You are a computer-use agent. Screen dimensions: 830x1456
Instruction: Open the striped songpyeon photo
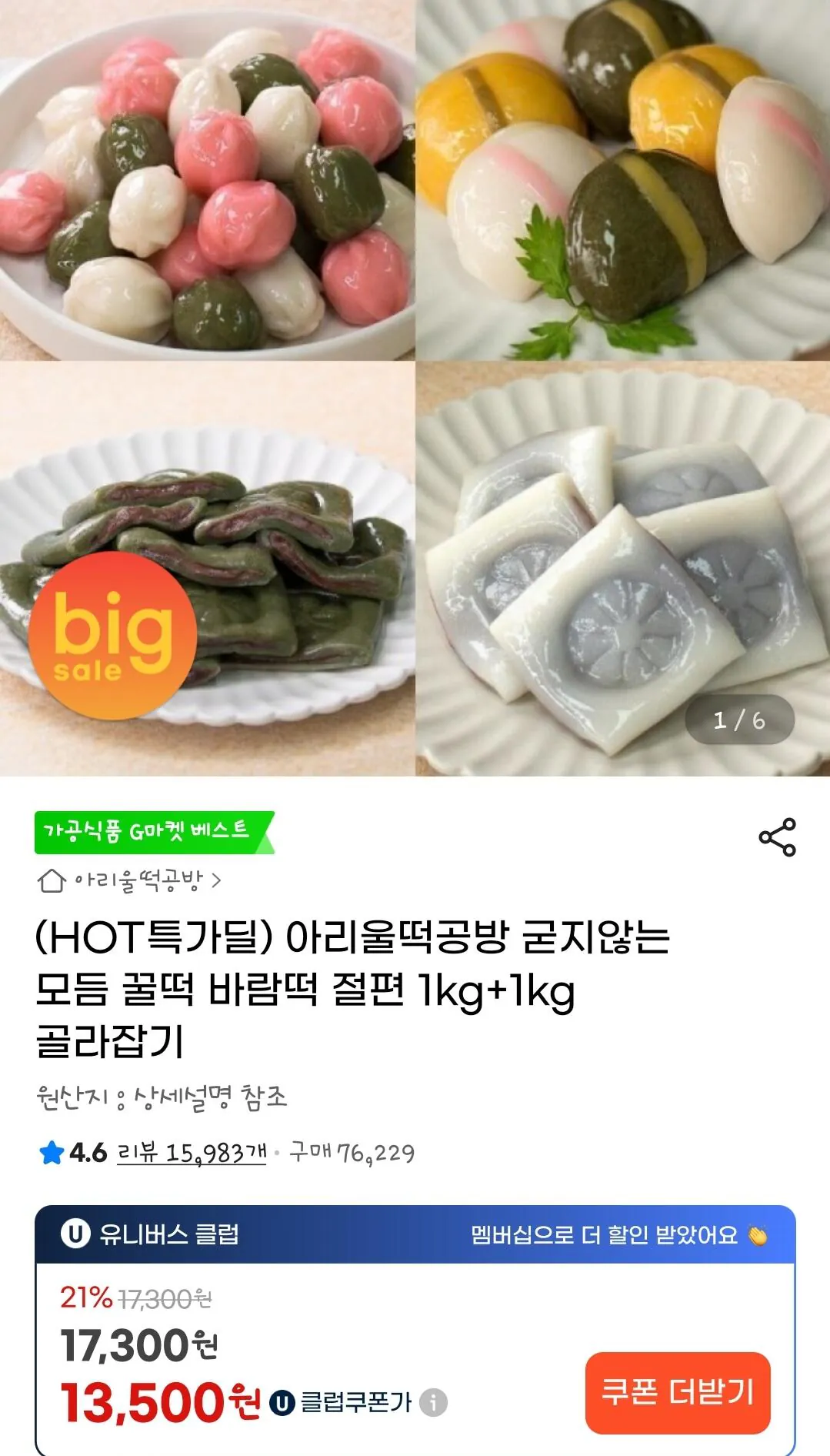click(x=623, y=181)
